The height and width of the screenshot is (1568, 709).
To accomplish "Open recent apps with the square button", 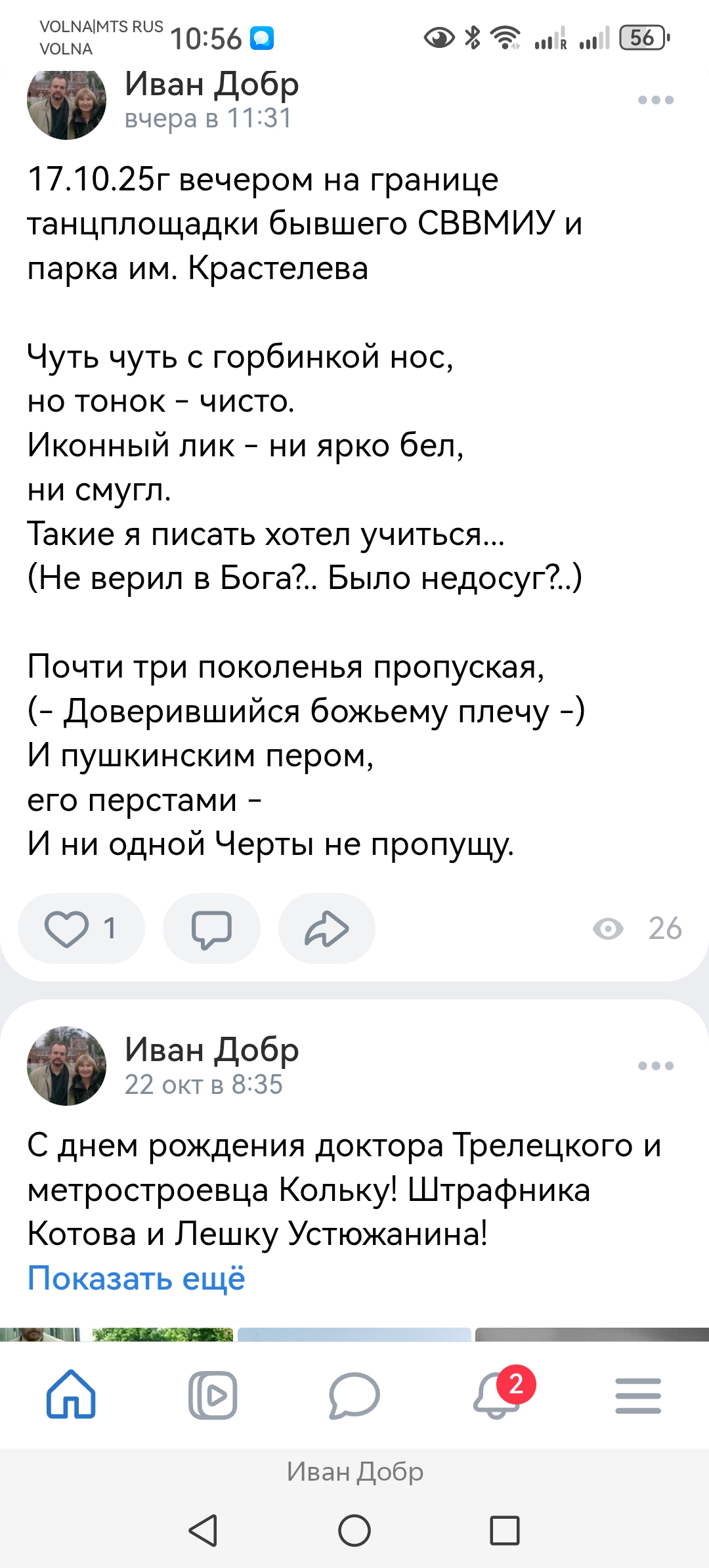I will [x=504, y=1531].
